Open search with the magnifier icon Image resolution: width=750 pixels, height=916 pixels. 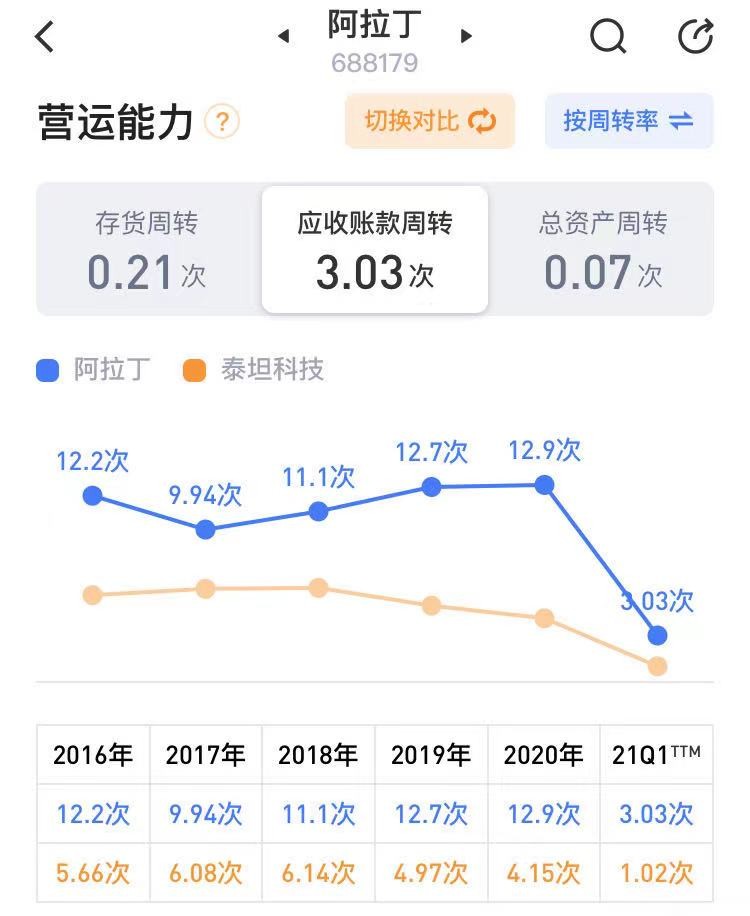[607, 36]
